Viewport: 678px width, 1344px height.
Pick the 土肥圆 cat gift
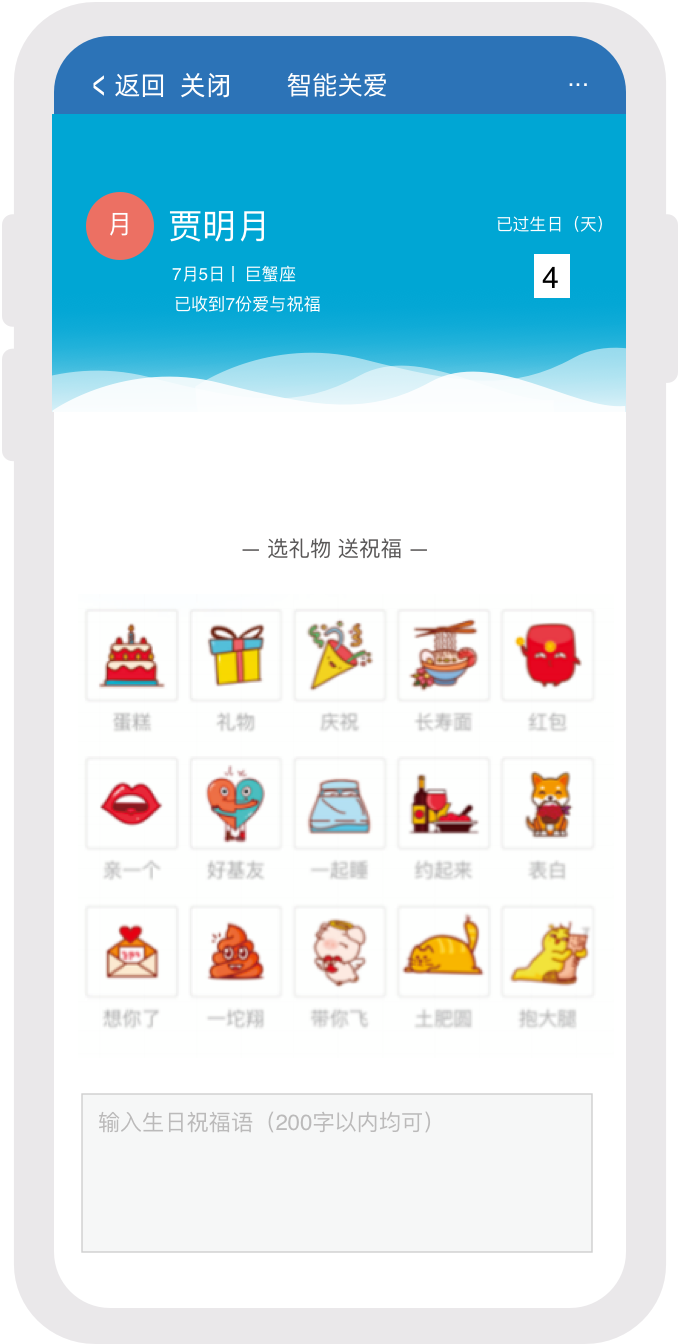(444, 952)
